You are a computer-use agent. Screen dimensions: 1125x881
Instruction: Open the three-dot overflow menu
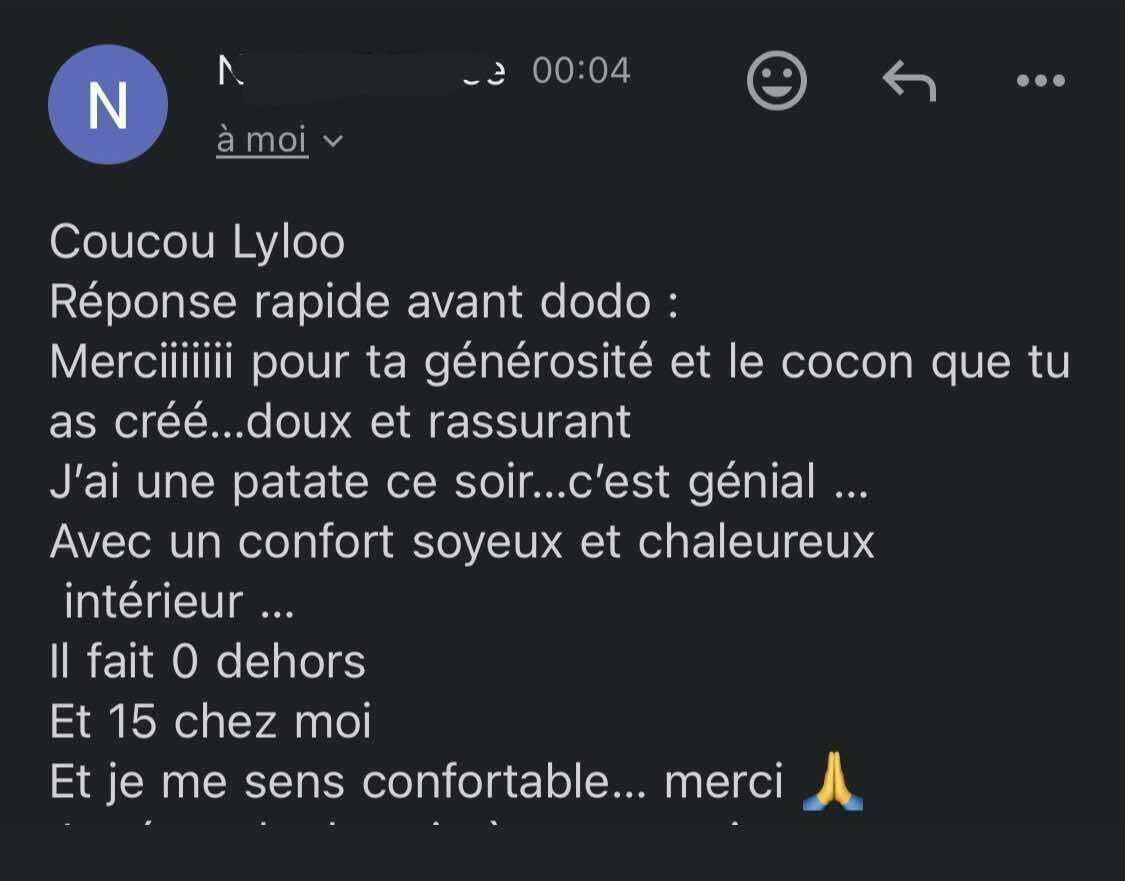(1040, 81)
